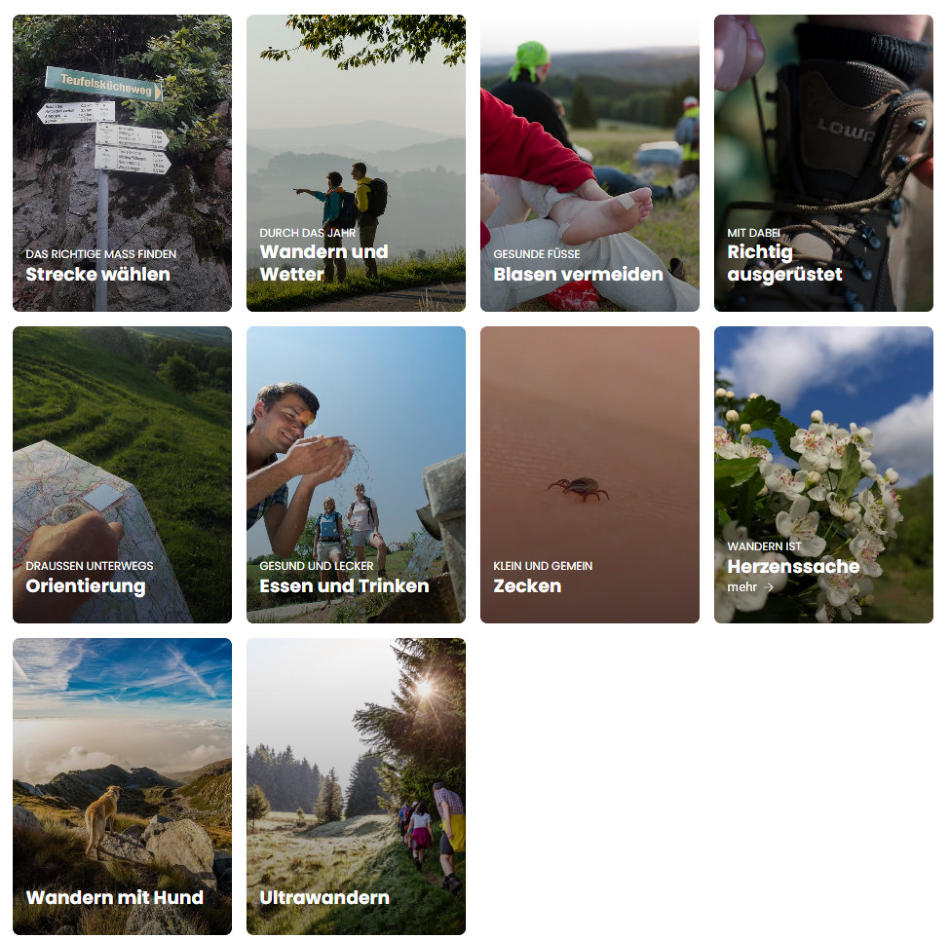Open the Strecke wählen card
Image resolution: width=950 pixels, height=941 pixels.
122,163
